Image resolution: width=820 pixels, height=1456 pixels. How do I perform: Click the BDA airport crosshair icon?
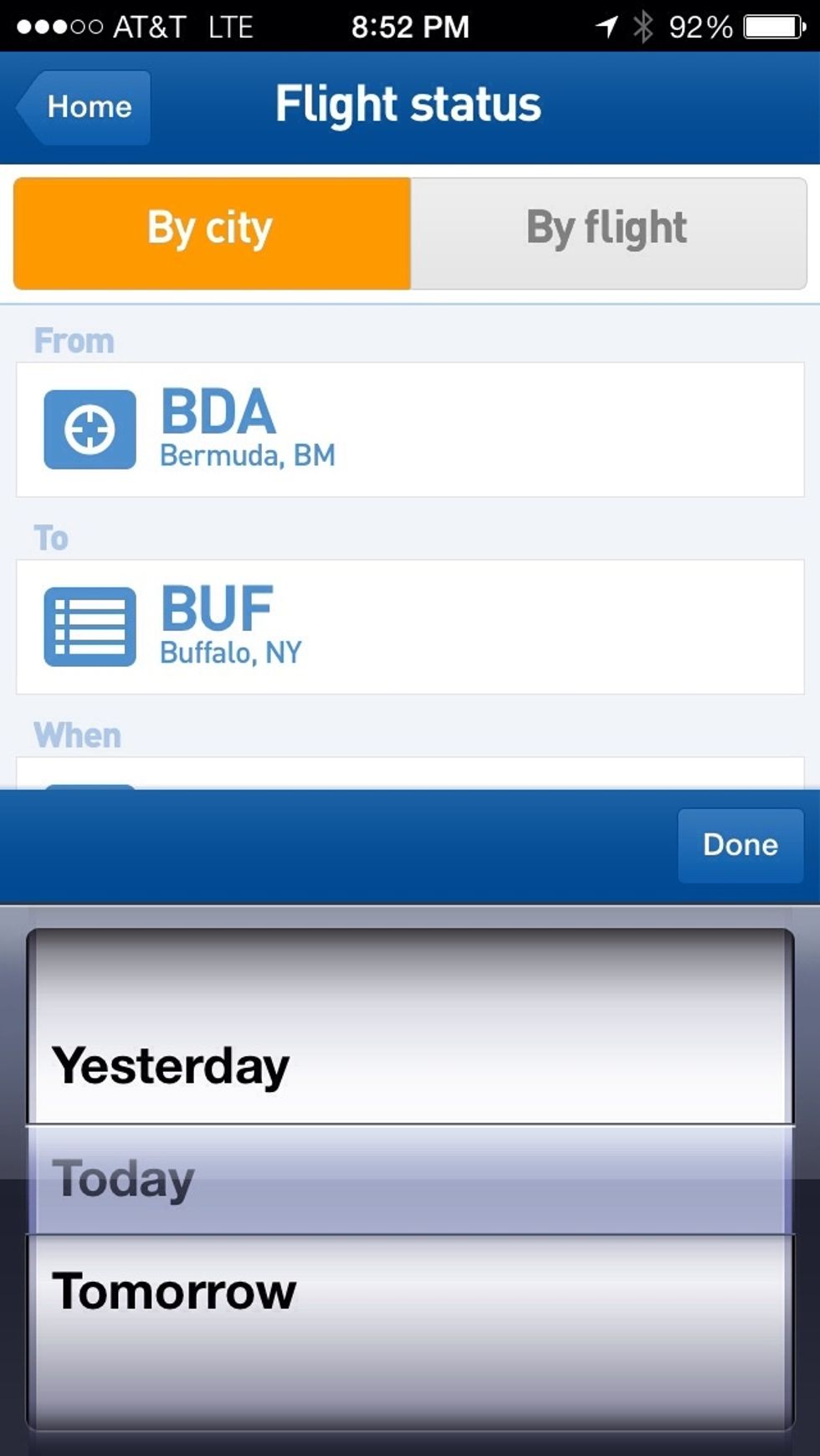click(x=90, y=430)
